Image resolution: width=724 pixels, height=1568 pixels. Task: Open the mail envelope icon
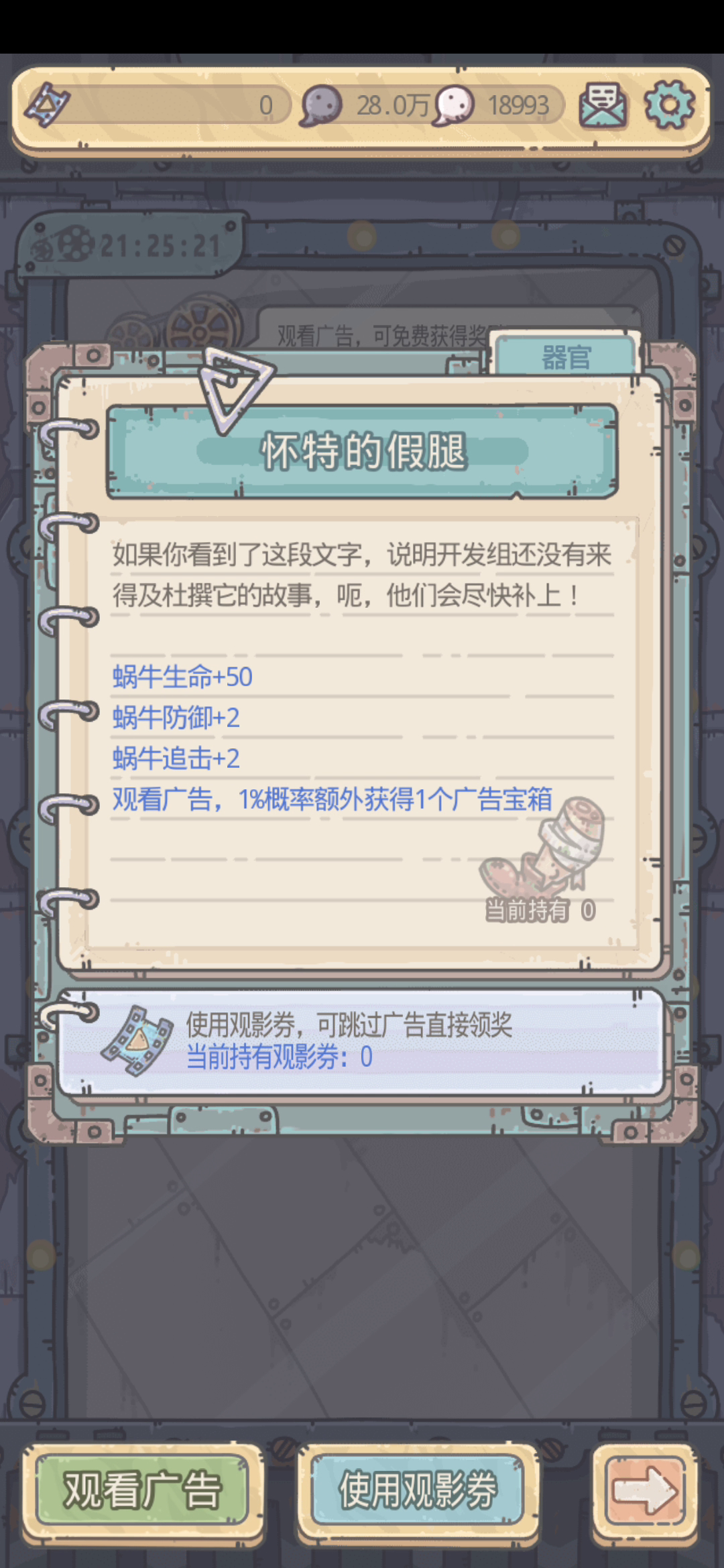tap(603, 105)
